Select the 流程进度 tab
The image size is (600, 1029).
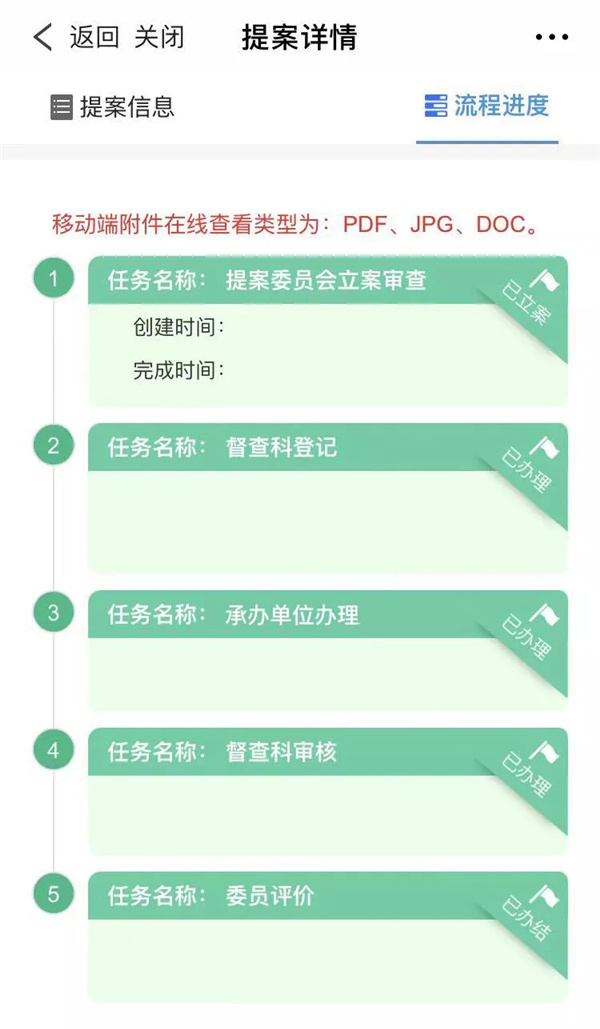(x=487, y=106)
